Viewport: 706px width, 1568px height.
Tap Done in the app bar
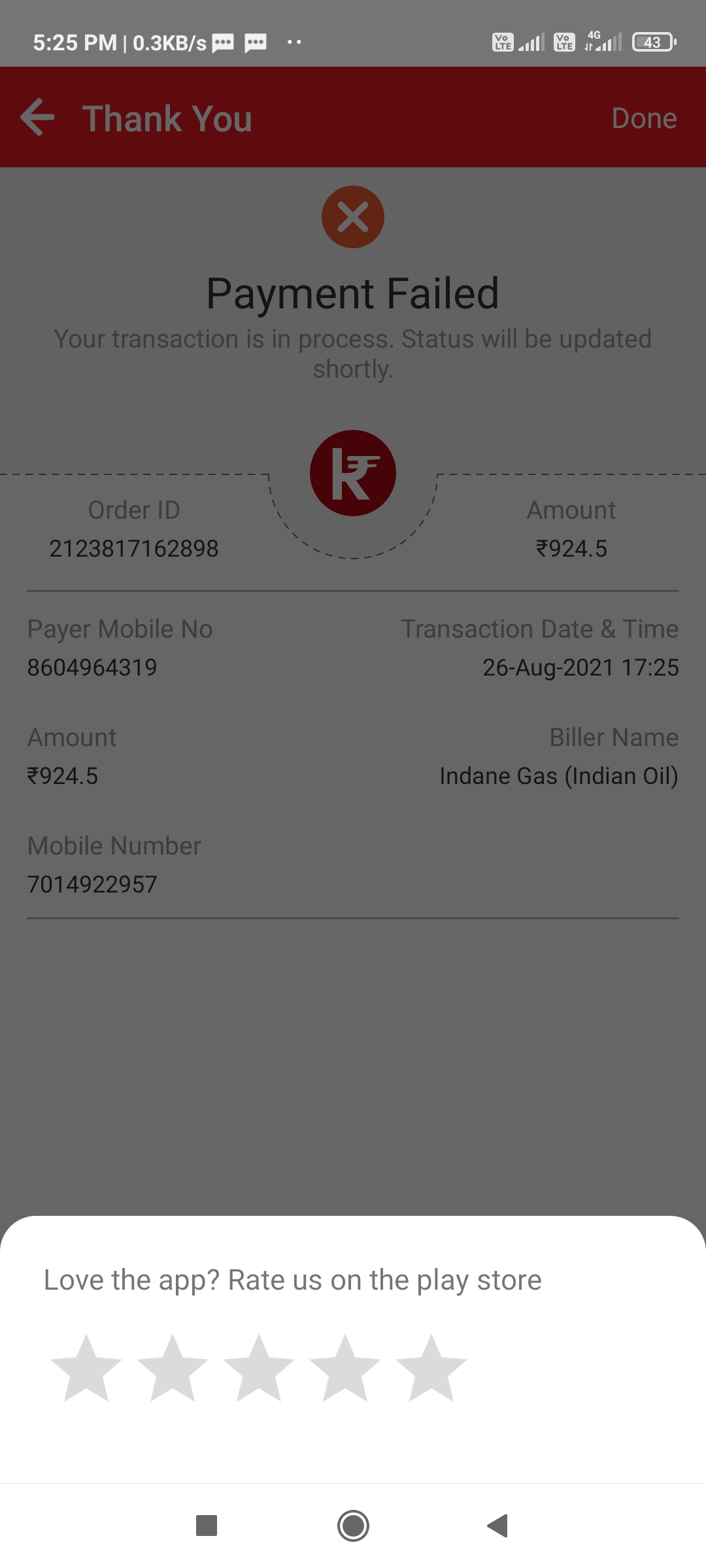(x=644, y=118)
